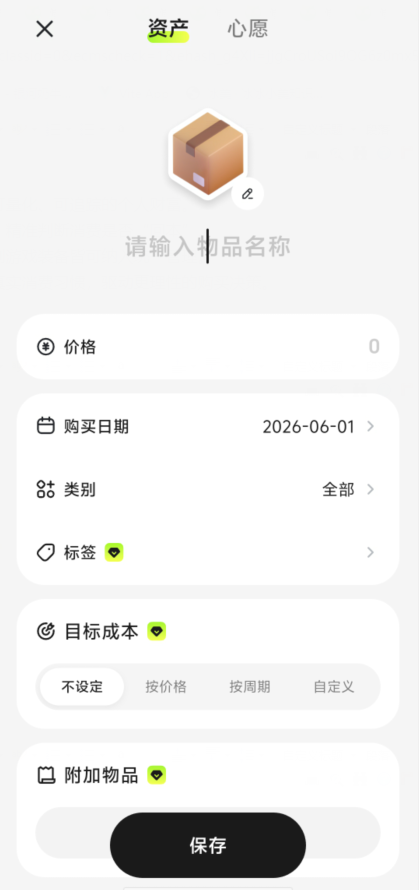
Task: Select the 资产 tab
Action: pos(168,28)
